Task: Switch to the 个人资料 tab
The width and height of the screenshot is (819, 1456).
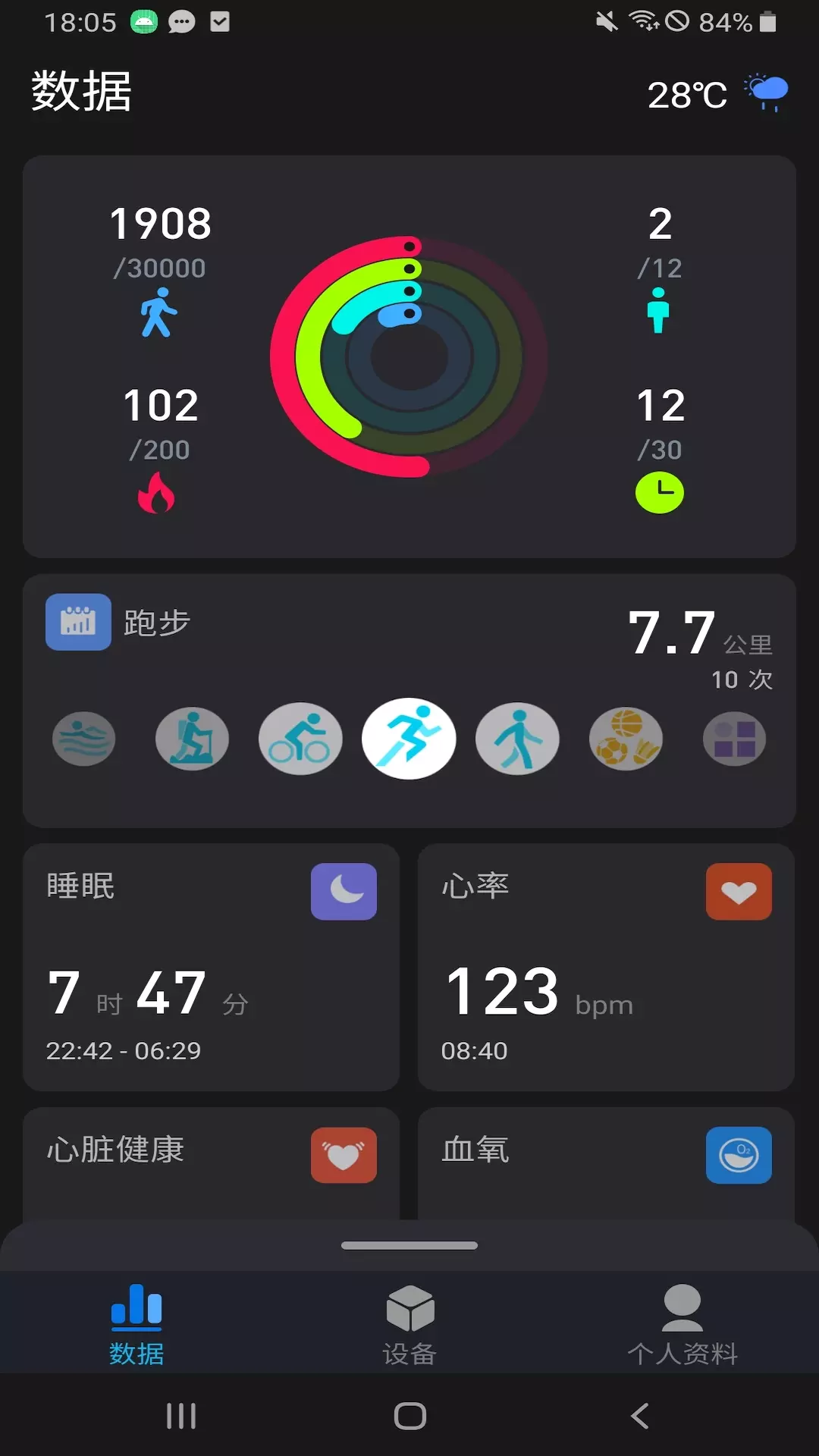Action: (682, 1324)
